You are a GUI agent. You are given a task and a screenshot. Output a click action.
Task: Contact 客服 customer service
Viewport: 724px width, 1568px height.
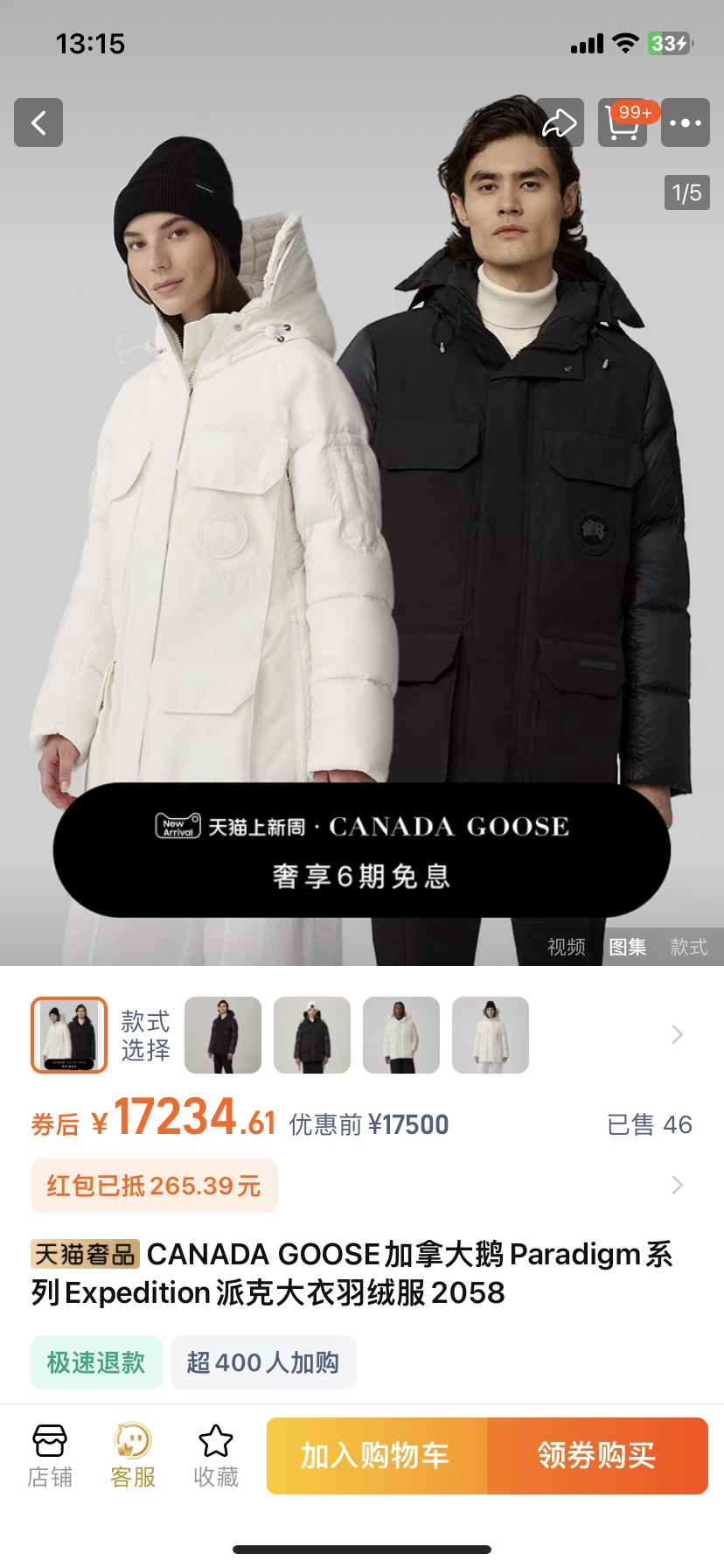133,1457
